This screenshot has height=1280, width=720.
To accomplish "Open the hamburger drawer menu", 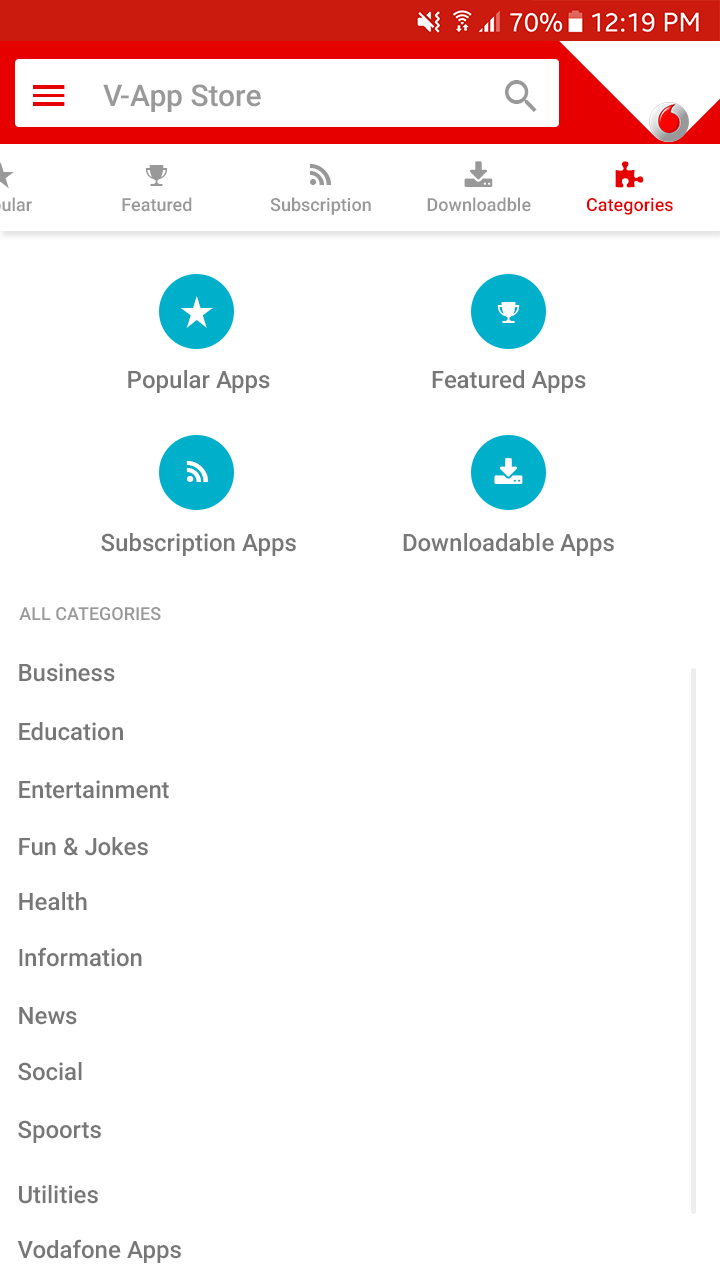I will coord(48,96).
